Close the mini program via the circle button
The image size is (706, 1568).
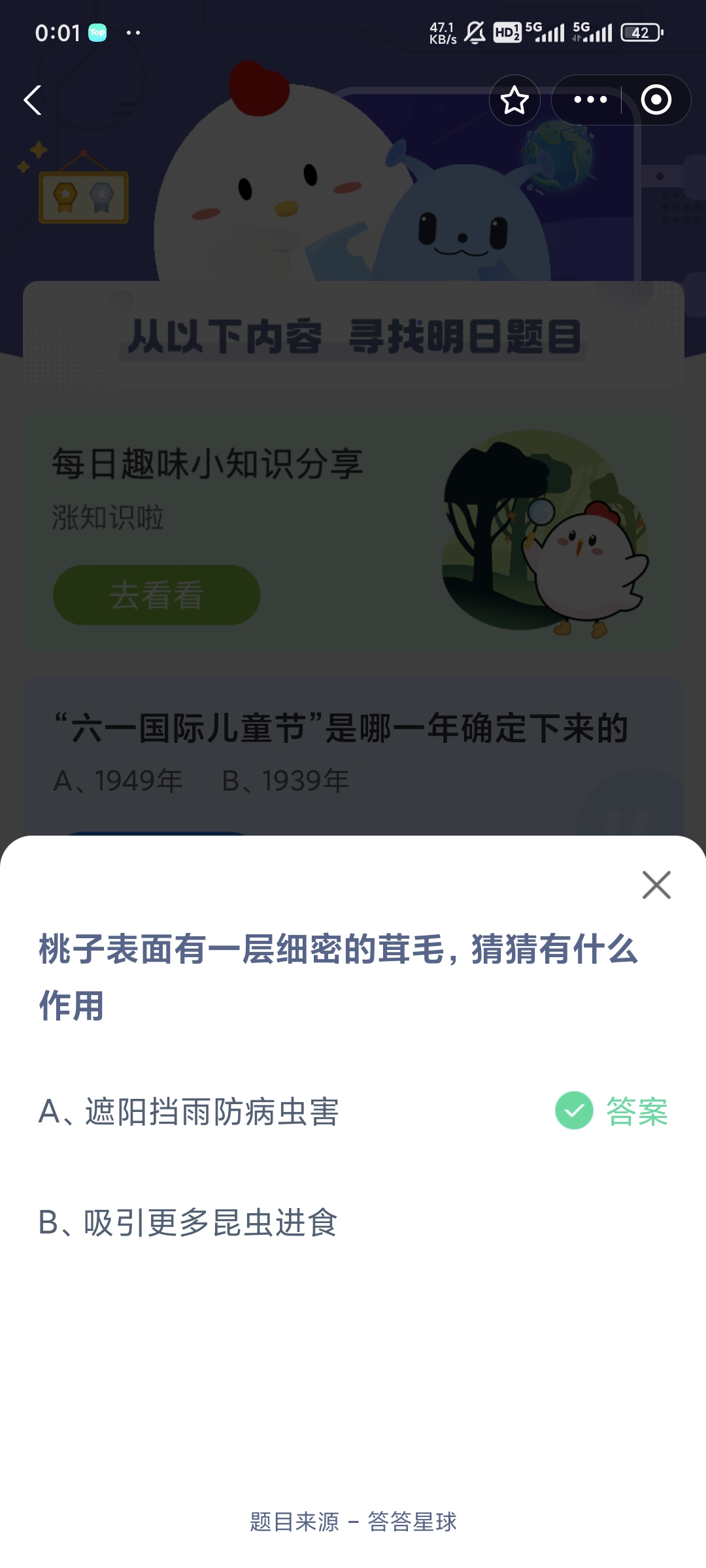(656, 100)
